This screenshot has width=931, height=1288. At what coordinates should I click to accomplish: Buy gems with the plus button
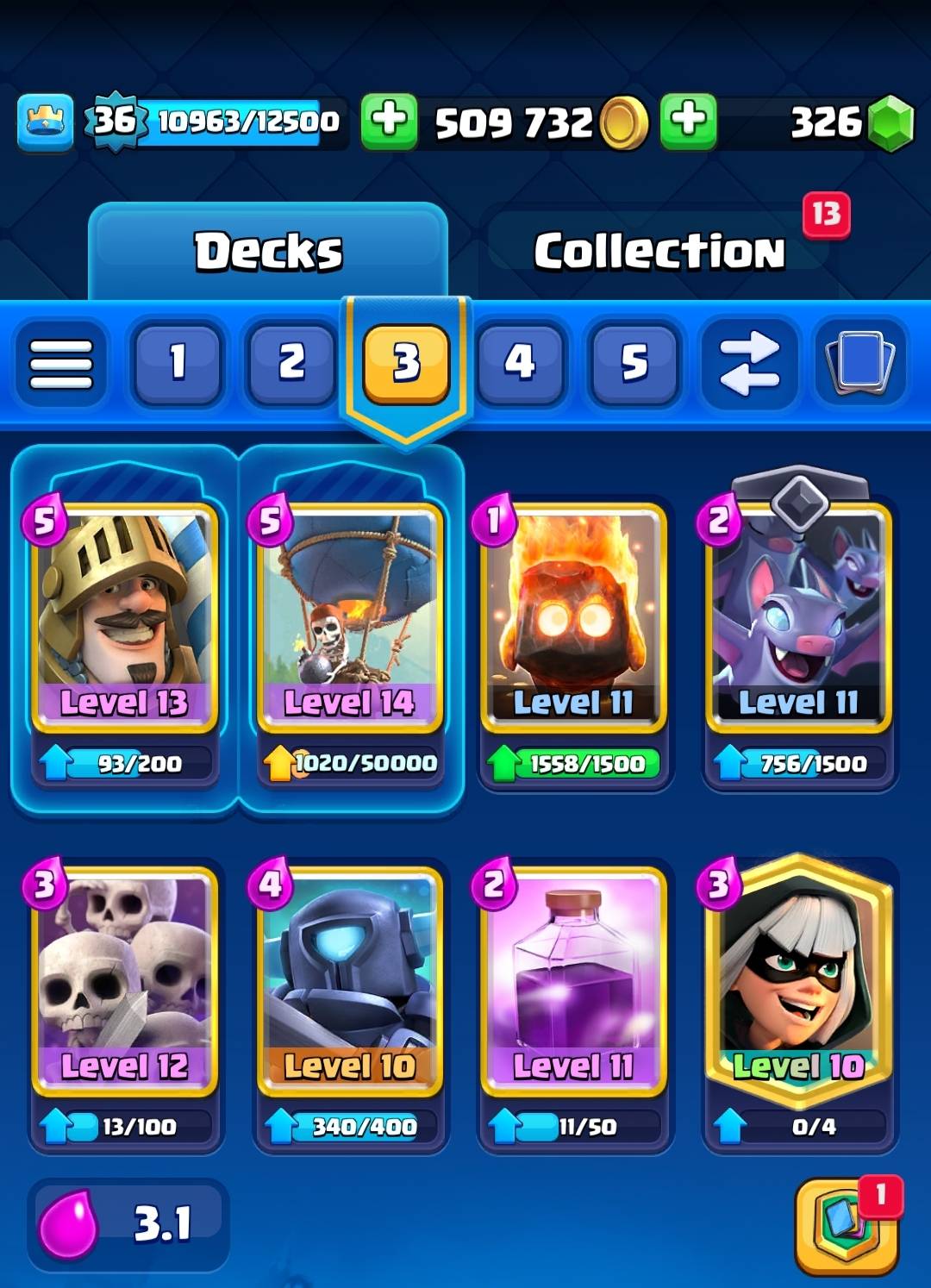coord(689,121)
